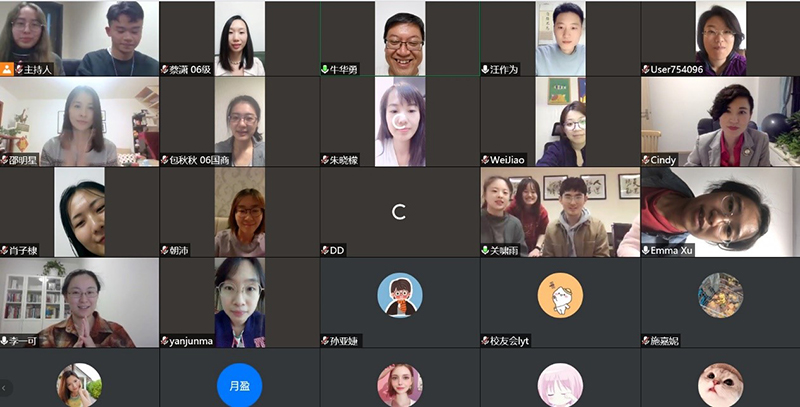The width and height of the screenshot is (800, 407).
Task: Tap the yanjunma participant tile
Action: [x=239, y=301]
